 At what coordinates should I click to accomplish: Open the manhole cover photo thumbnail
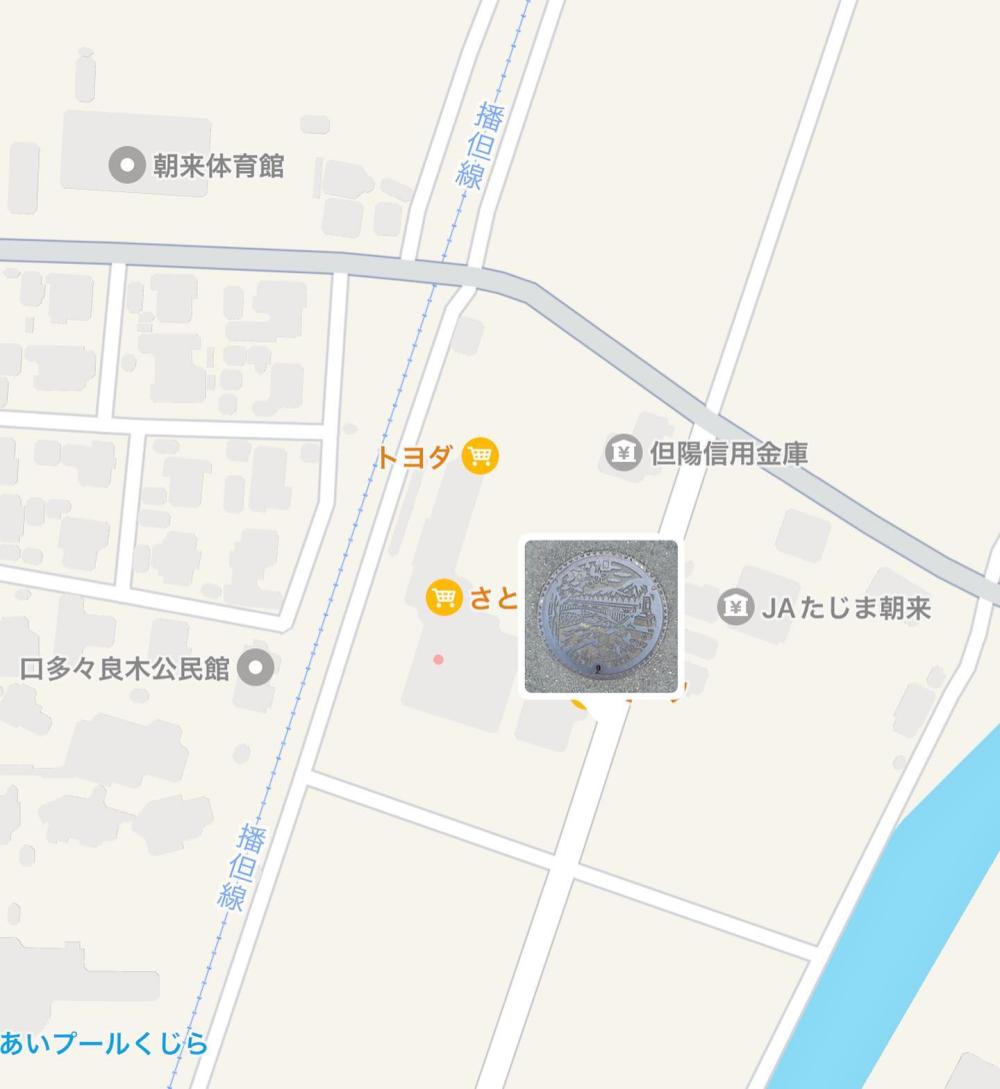coord(601,616)
